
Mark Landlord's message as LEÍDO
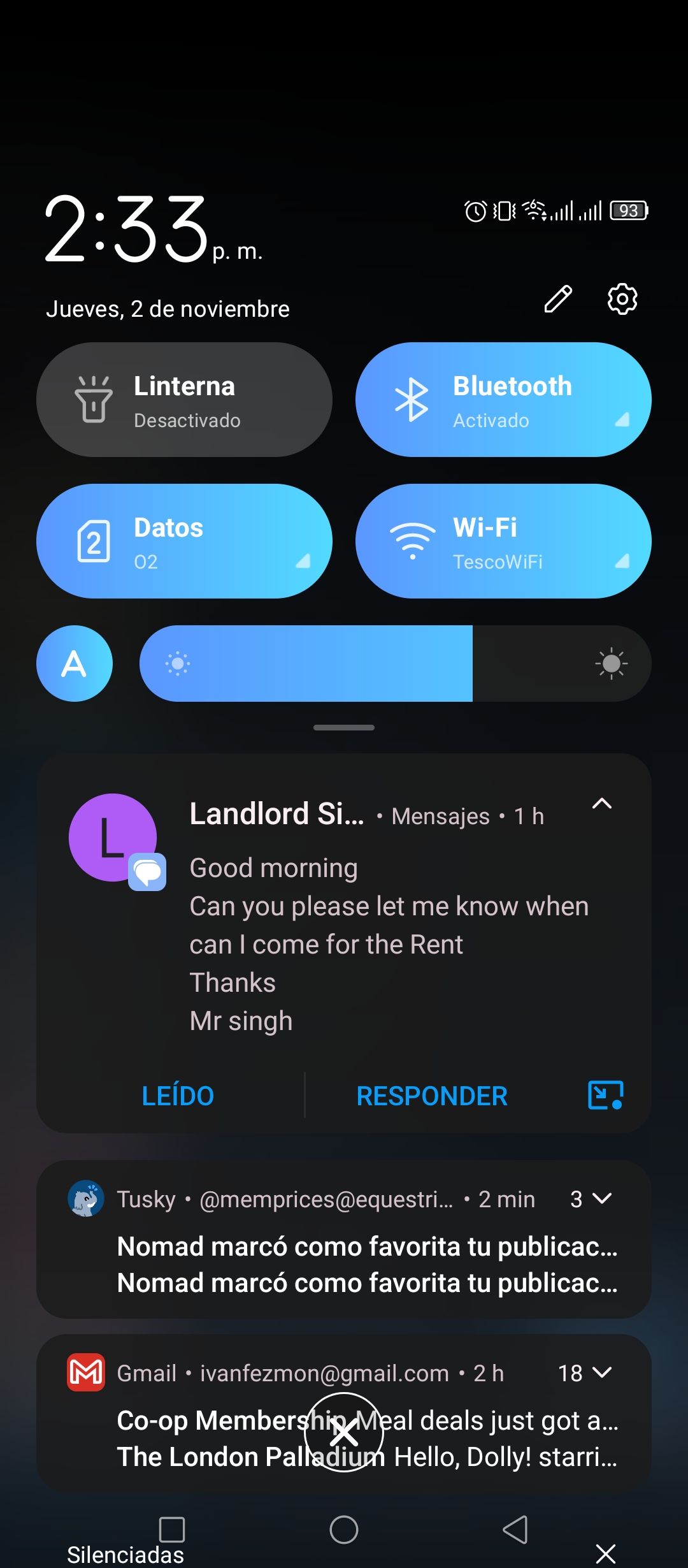[x=178, y=1096]
